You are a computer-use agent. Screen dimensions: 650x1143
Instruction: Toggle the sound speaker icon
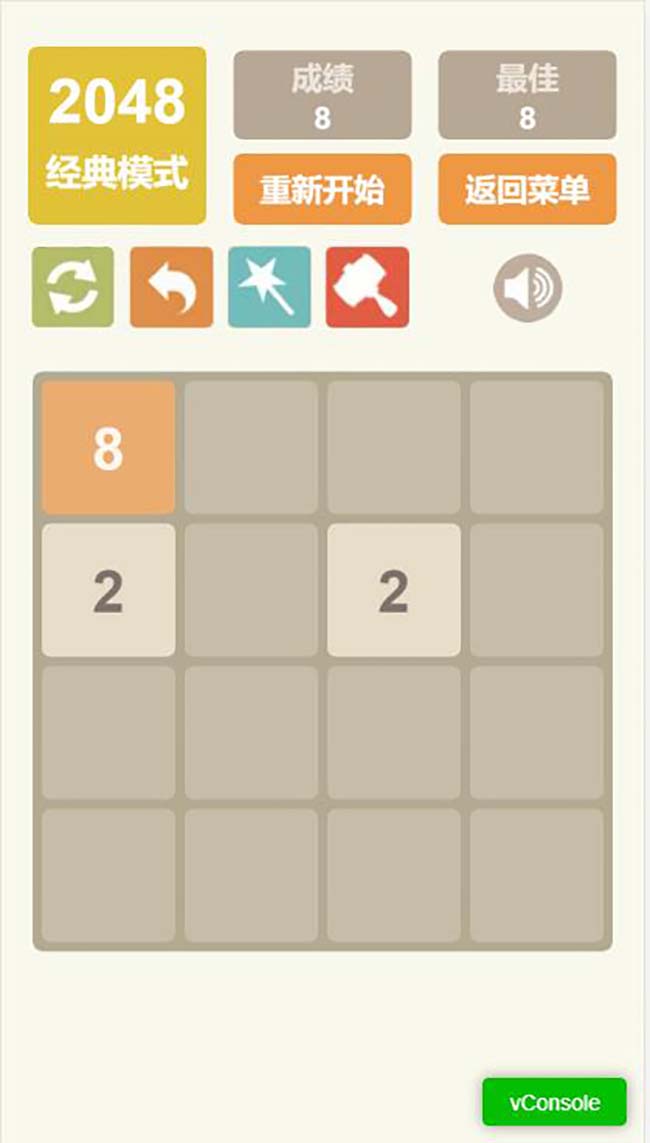pos(527,288)
